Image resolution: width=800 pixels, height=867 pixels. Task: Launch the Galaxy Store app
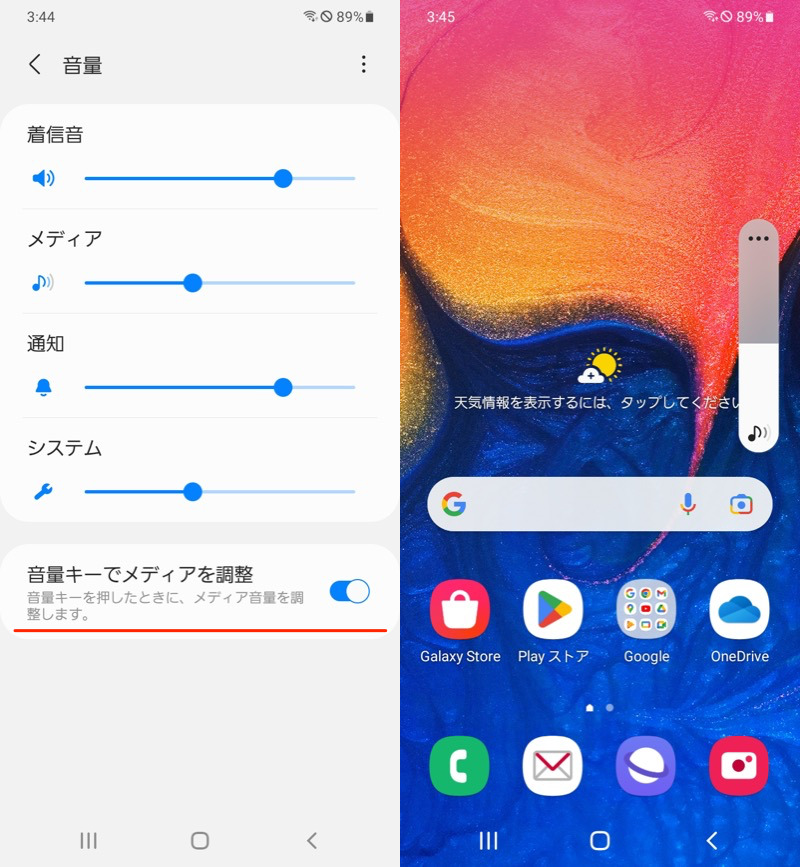[460, 610]
